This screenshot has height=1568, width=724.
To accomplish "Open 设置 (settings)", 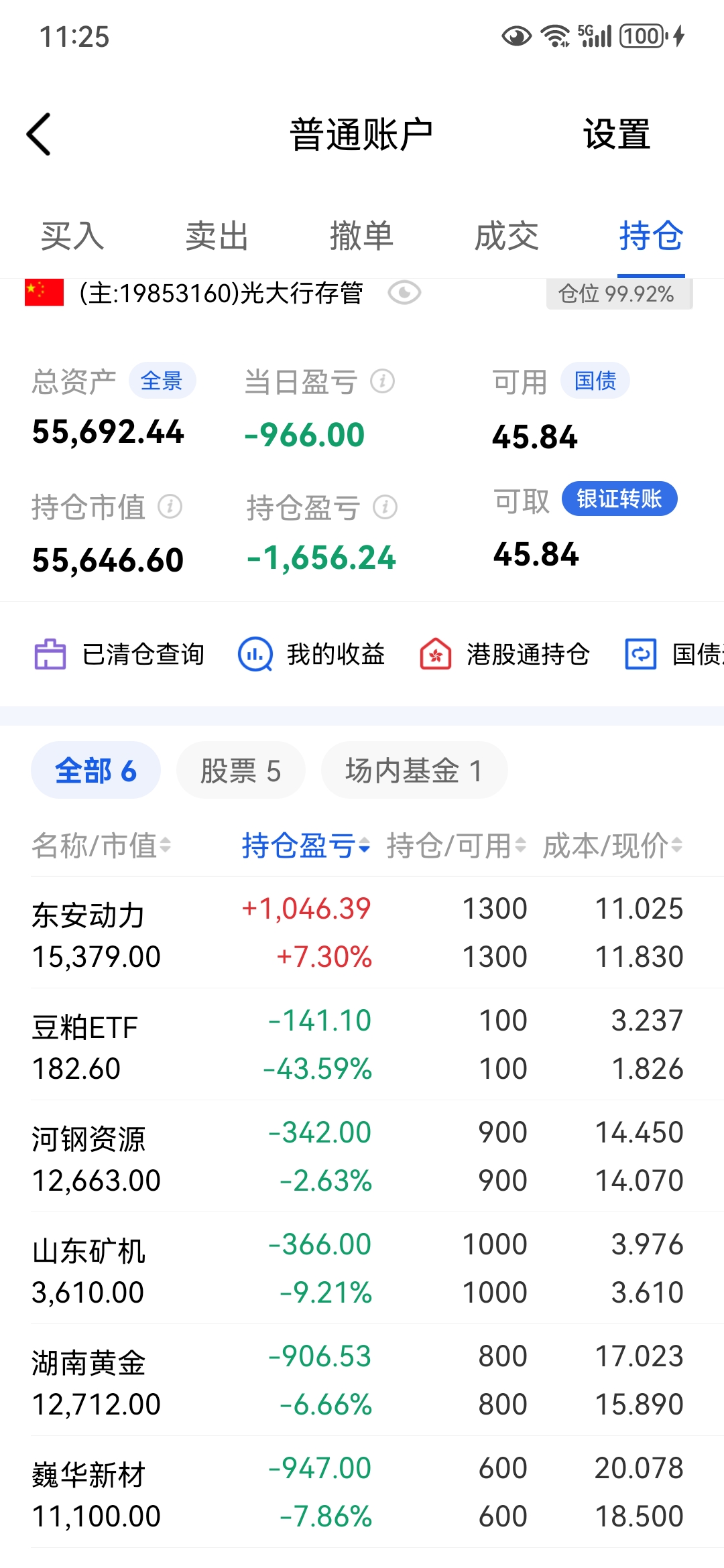I will 616,133.
